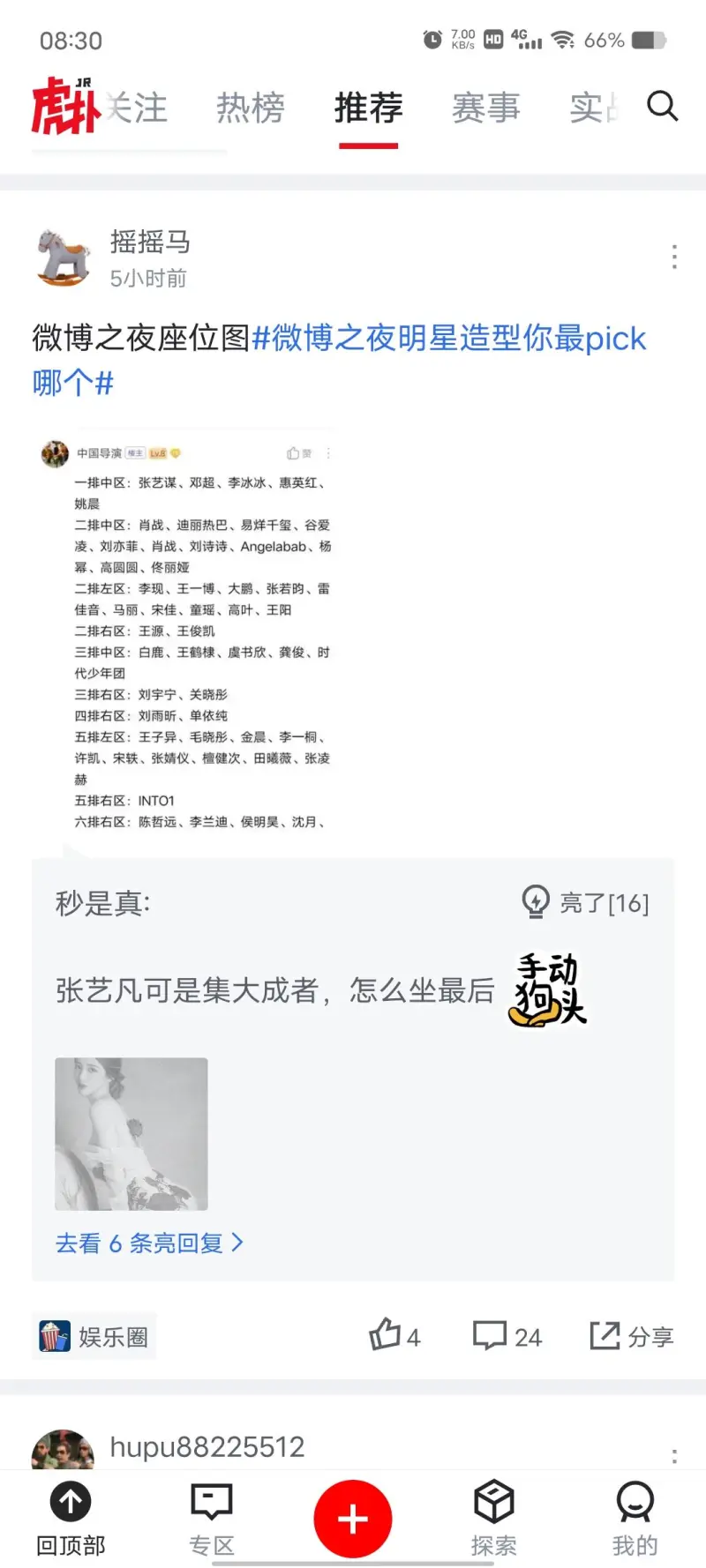706x1568 pixels.
Task: Like 摇摇马's post
Action: pyautogui.click(x=394, y=1336)
